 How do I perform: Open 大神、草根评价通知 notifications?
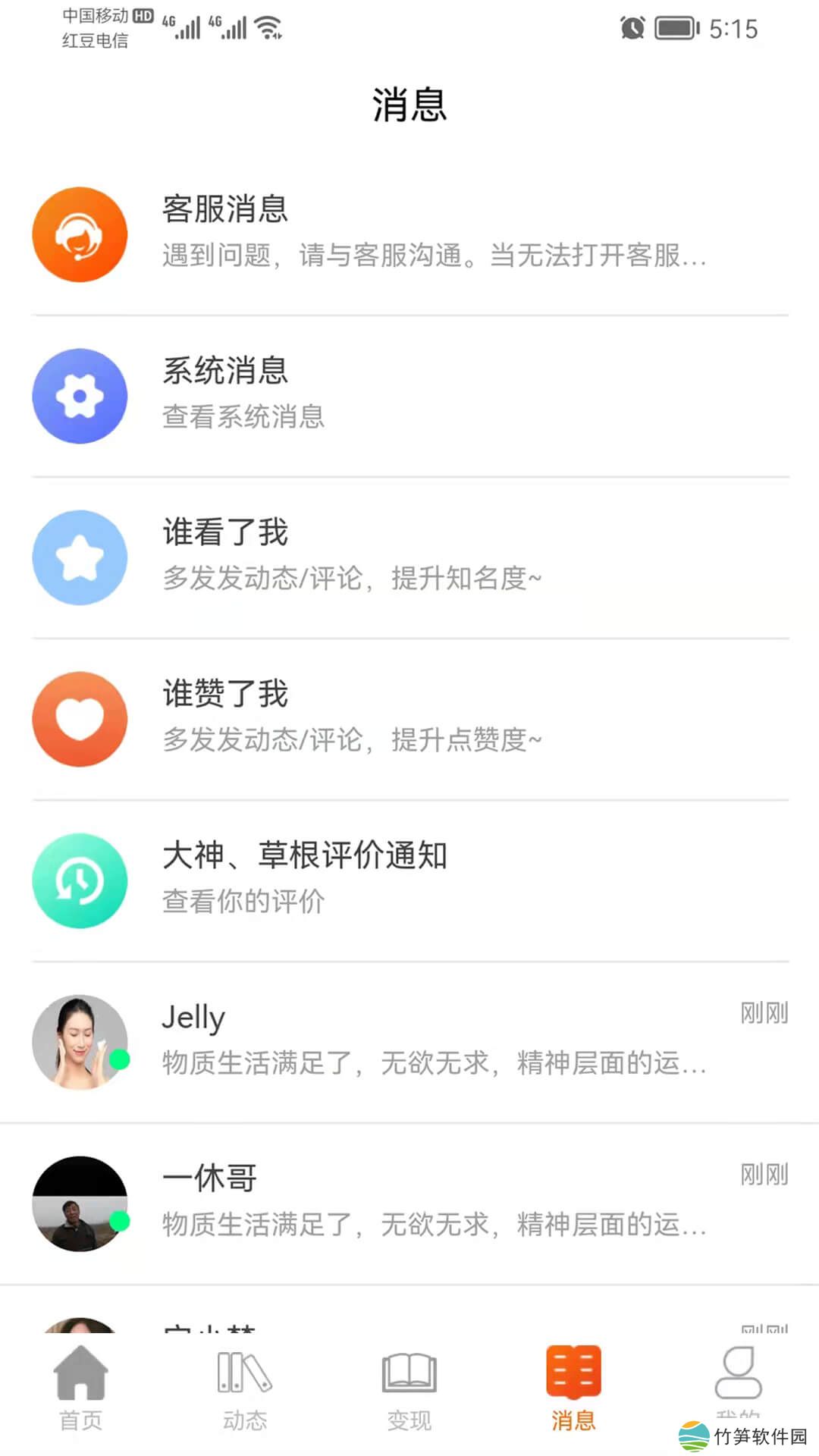click(x=409, y=880)
